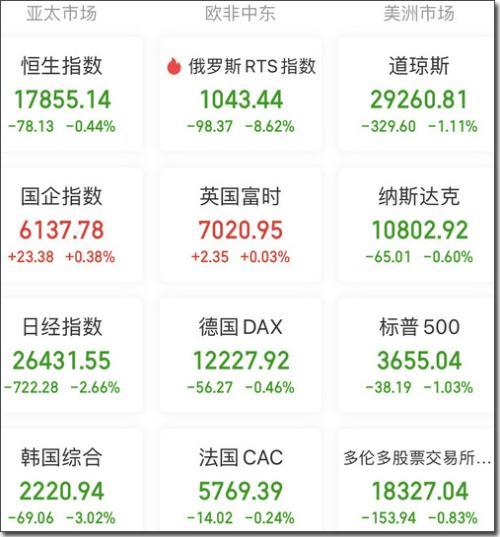Tap the 德国DAX index card
This screenshot has width=500, height=537.
[240, 355]
